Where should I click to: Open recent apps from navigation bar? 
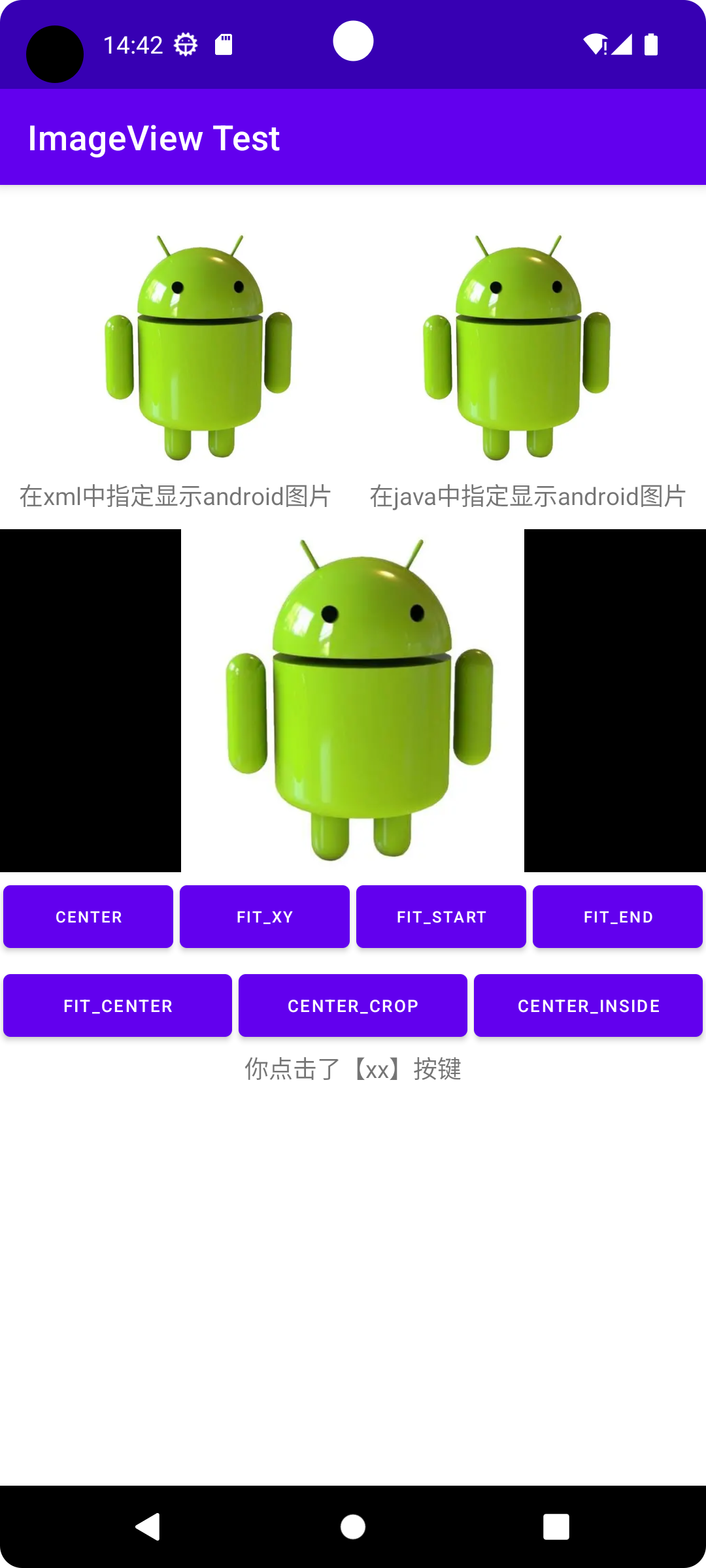tap(556, 1527)
